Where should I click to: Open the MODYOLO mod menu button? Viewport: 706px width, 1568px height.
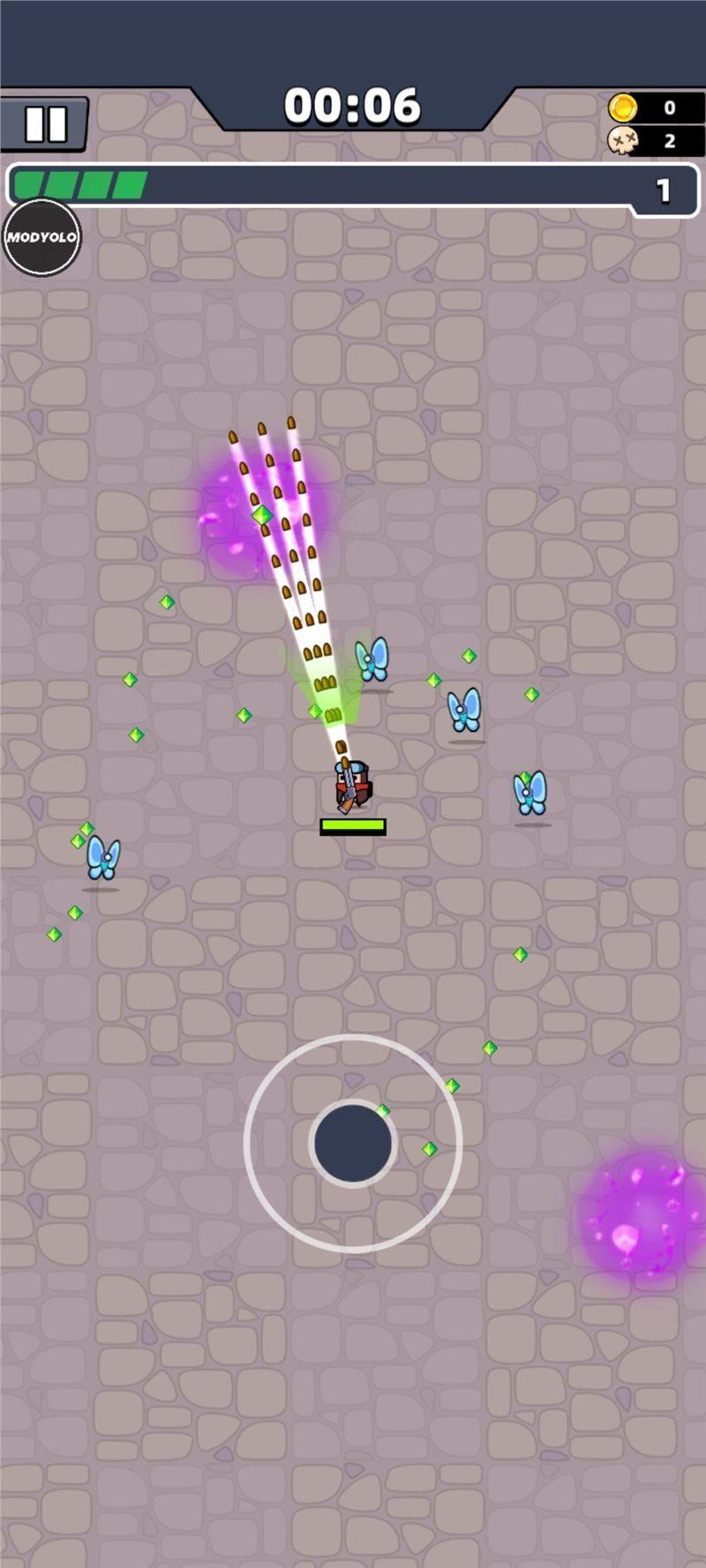point(41,237)
